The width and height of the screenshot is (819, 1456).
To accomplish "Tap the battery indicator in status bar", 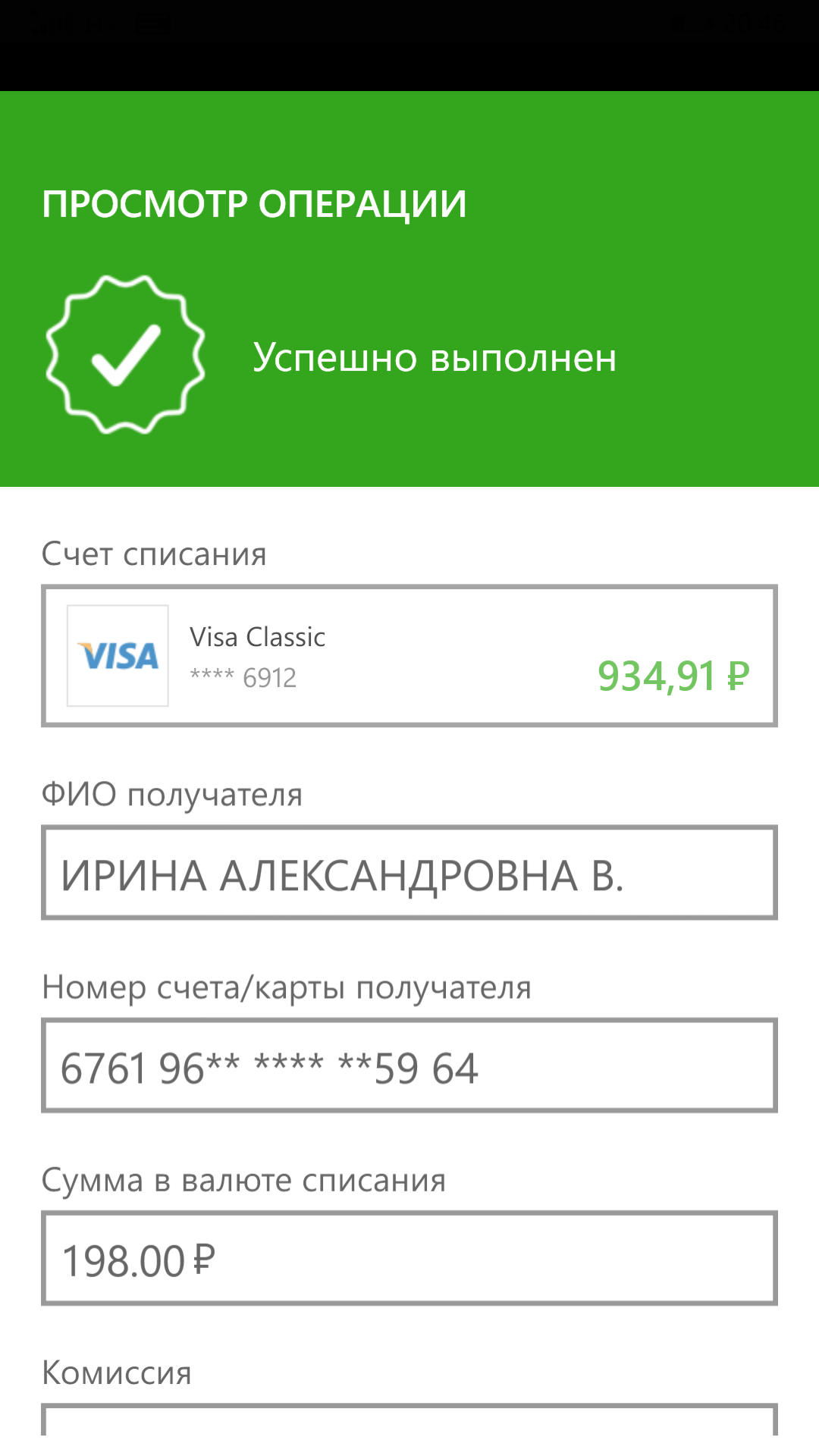I will coord(689,23).
